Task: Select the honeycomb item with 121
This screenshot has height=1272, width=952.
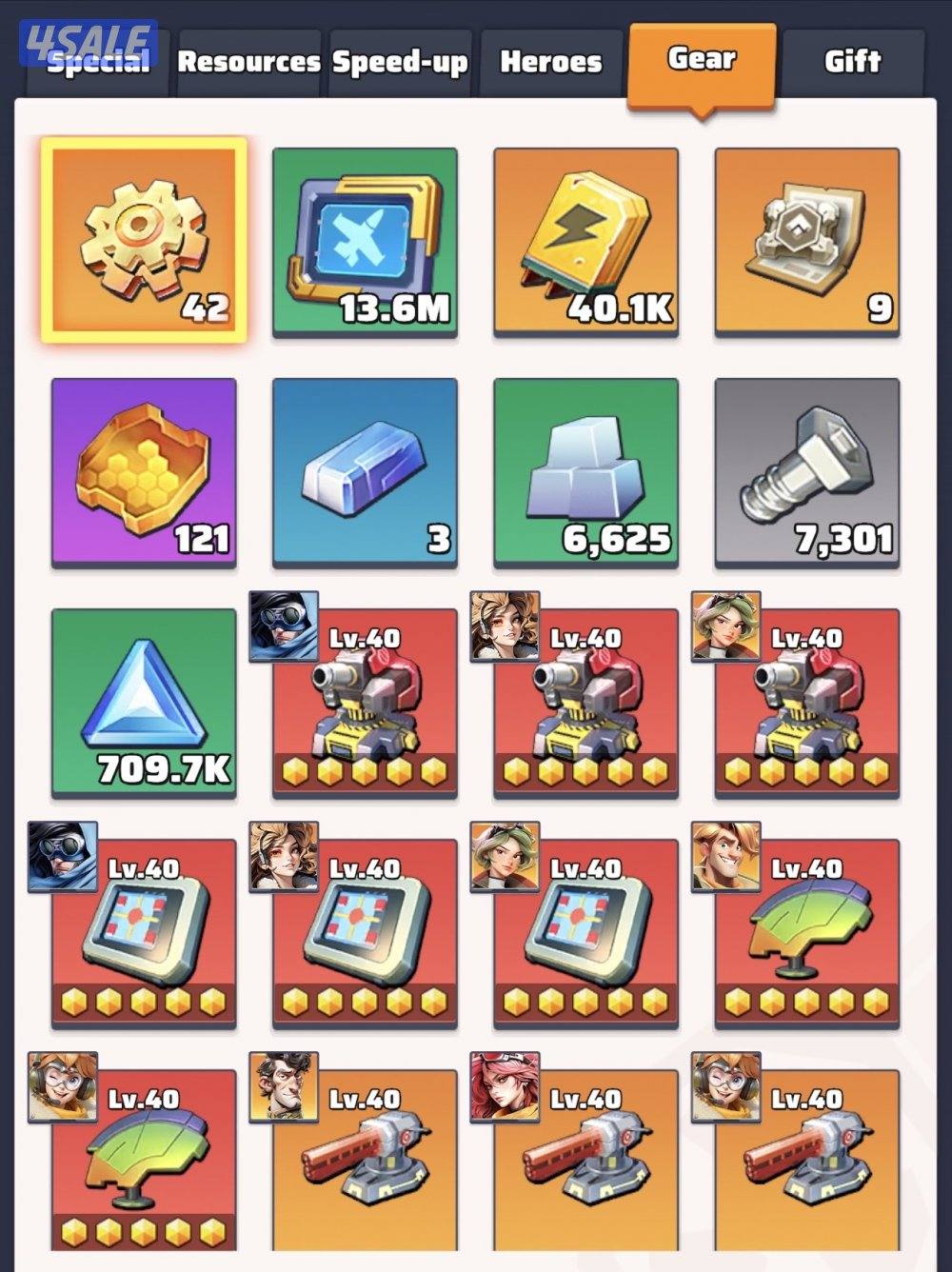Action: [x=144, y=471]
